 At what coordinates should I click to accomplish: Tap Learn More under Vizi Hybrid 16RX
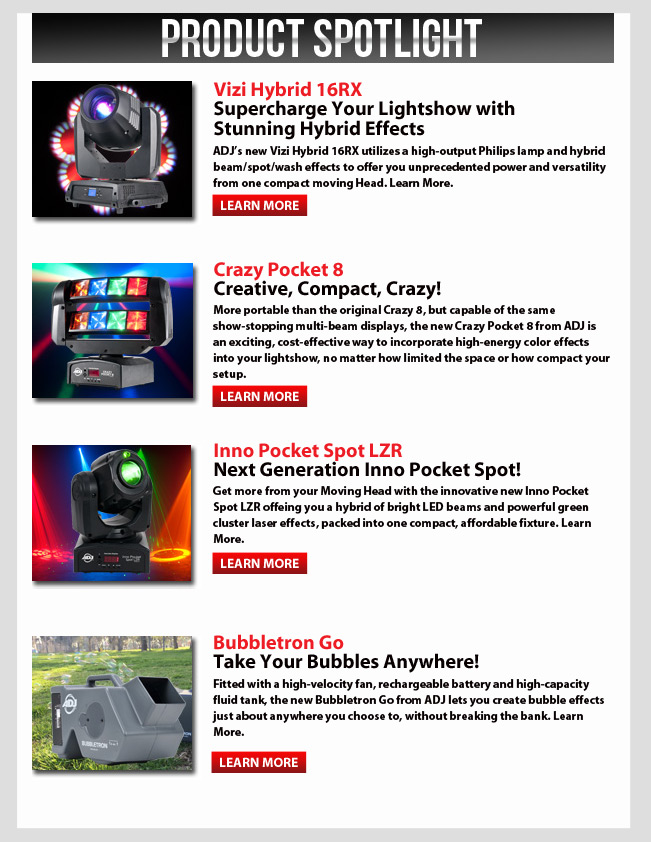[259, 206]
